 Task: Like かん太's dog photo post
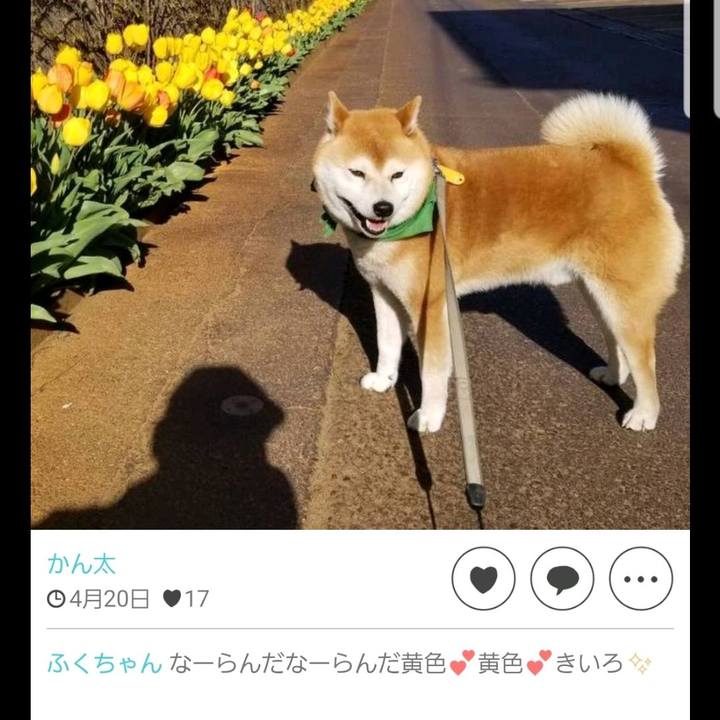click(x=483, y=579)
